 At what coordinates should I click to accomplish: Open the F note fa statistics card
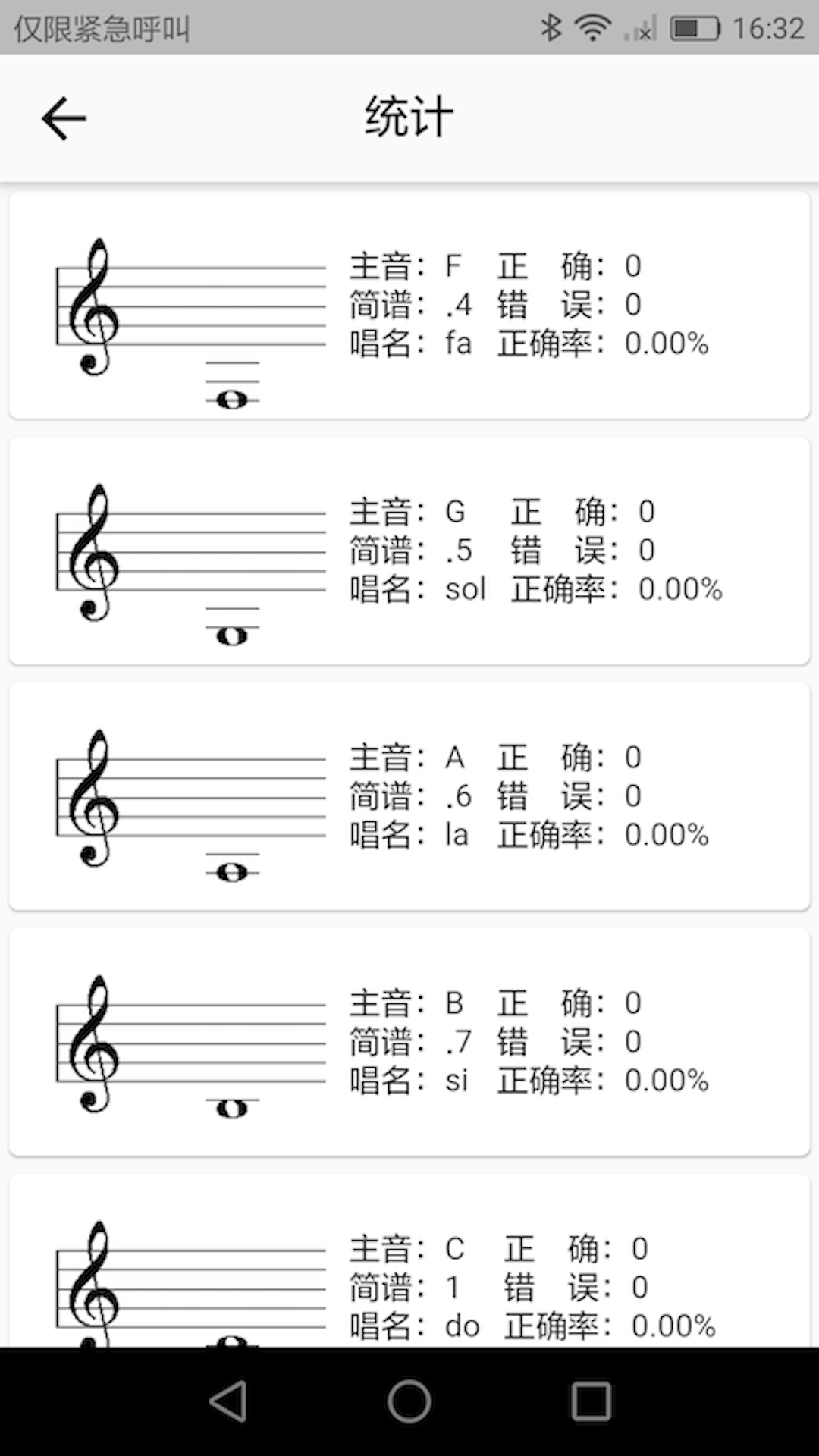pos(409,305)
